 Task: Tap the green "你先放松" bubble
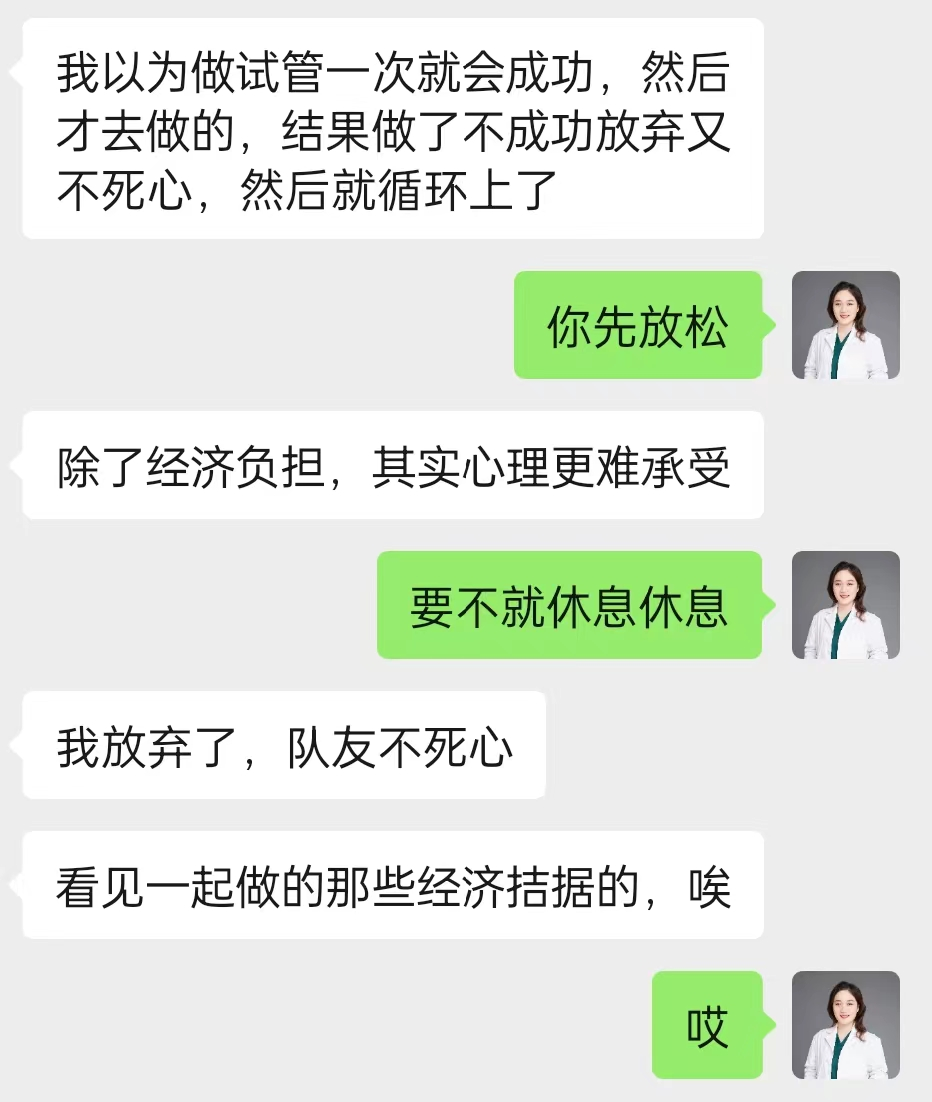click(637, 327)
